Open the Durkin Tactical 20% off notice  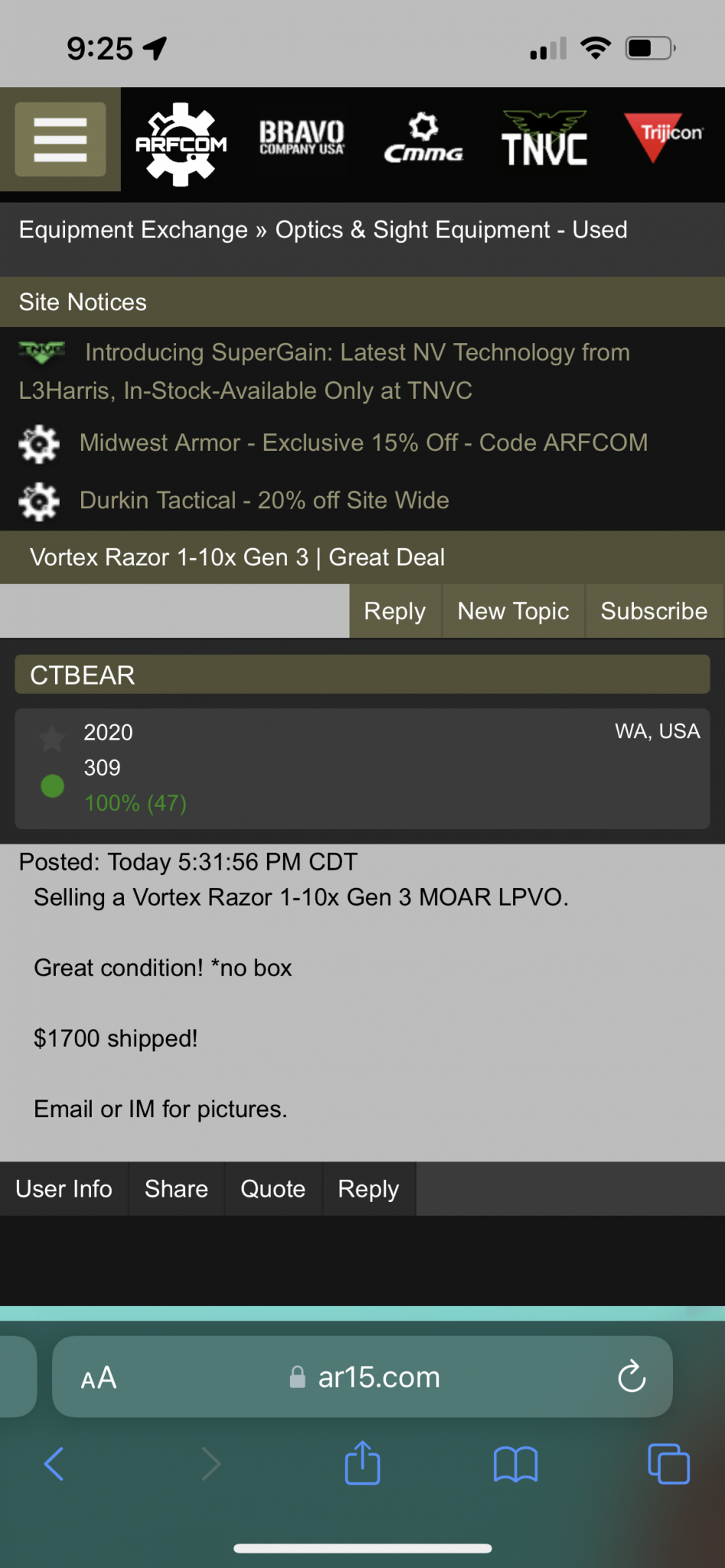coord(264,500)
